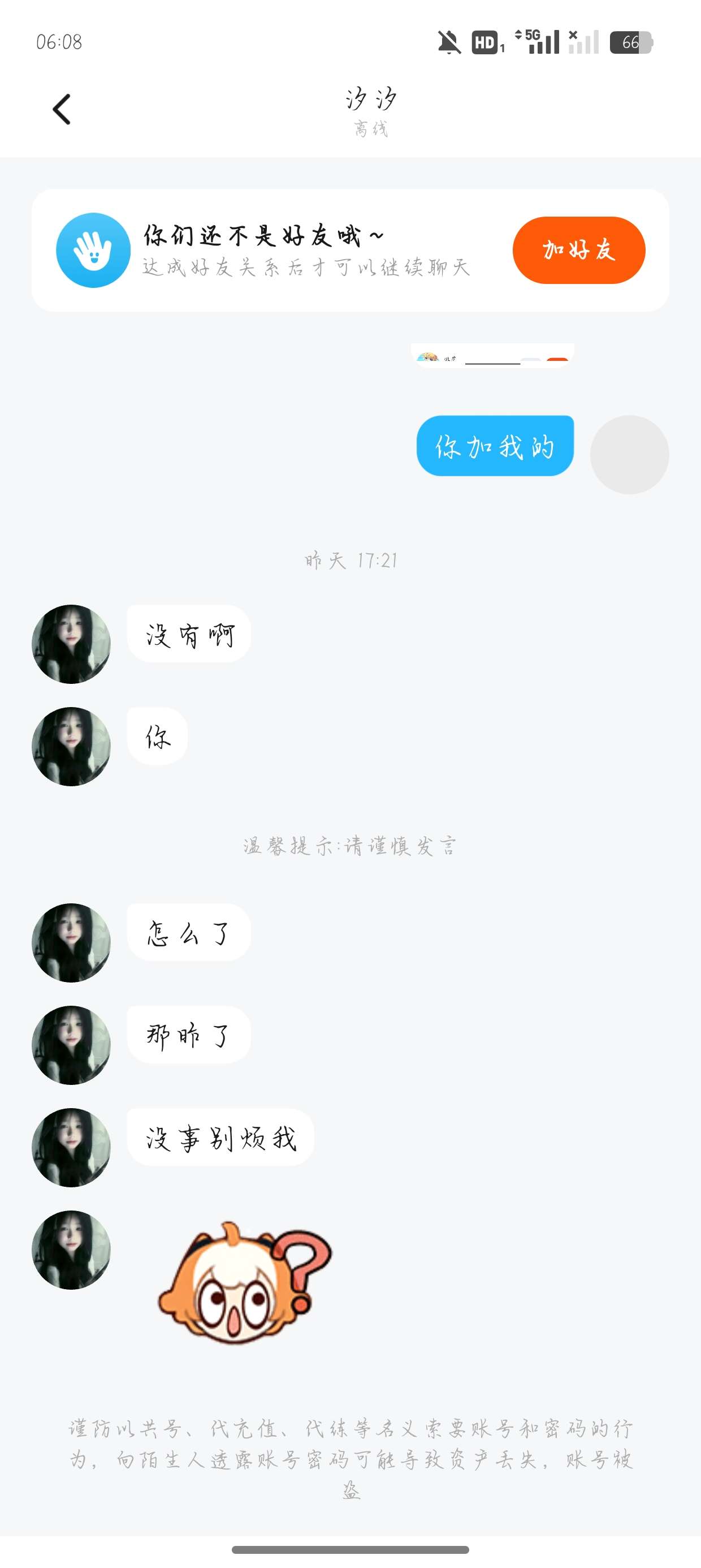Open the partially visible shared image above 你加我的

pos(492,354)
